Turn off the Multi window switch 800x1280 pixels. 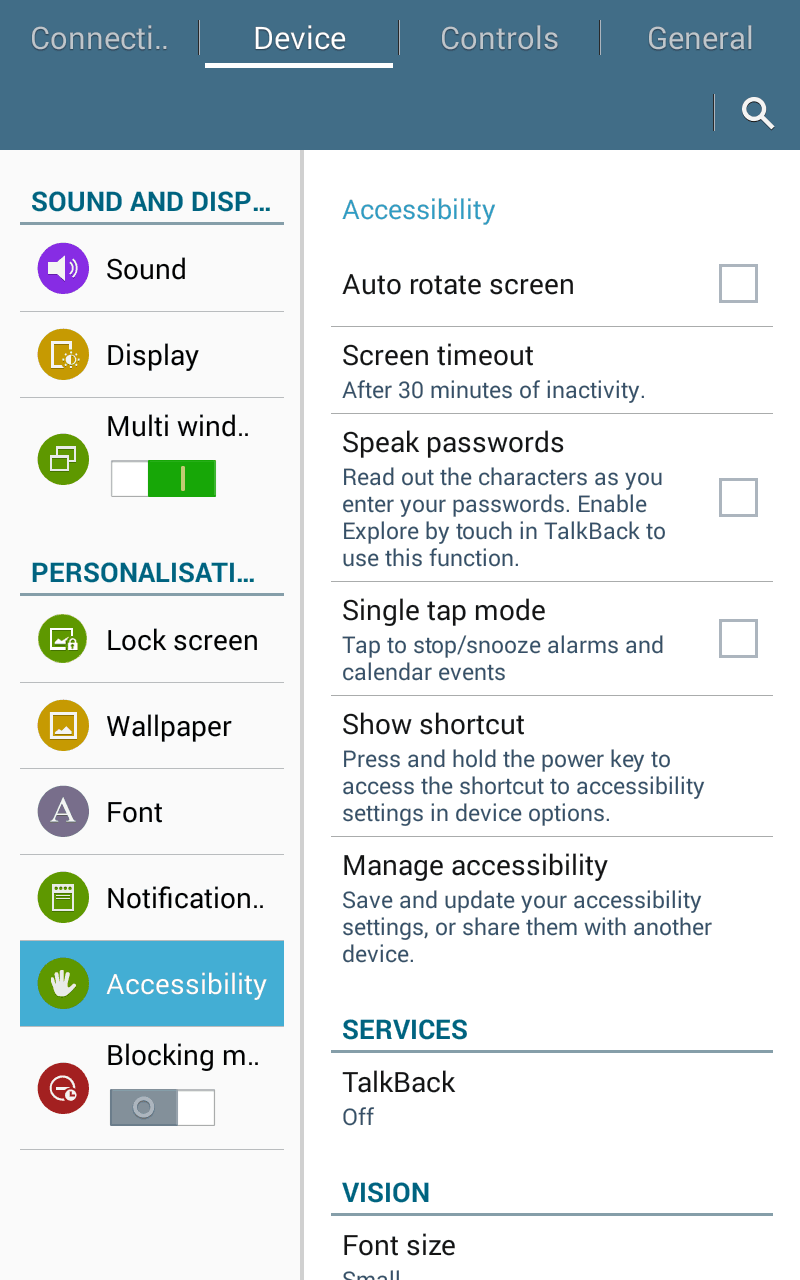click(x=163, y=479)
